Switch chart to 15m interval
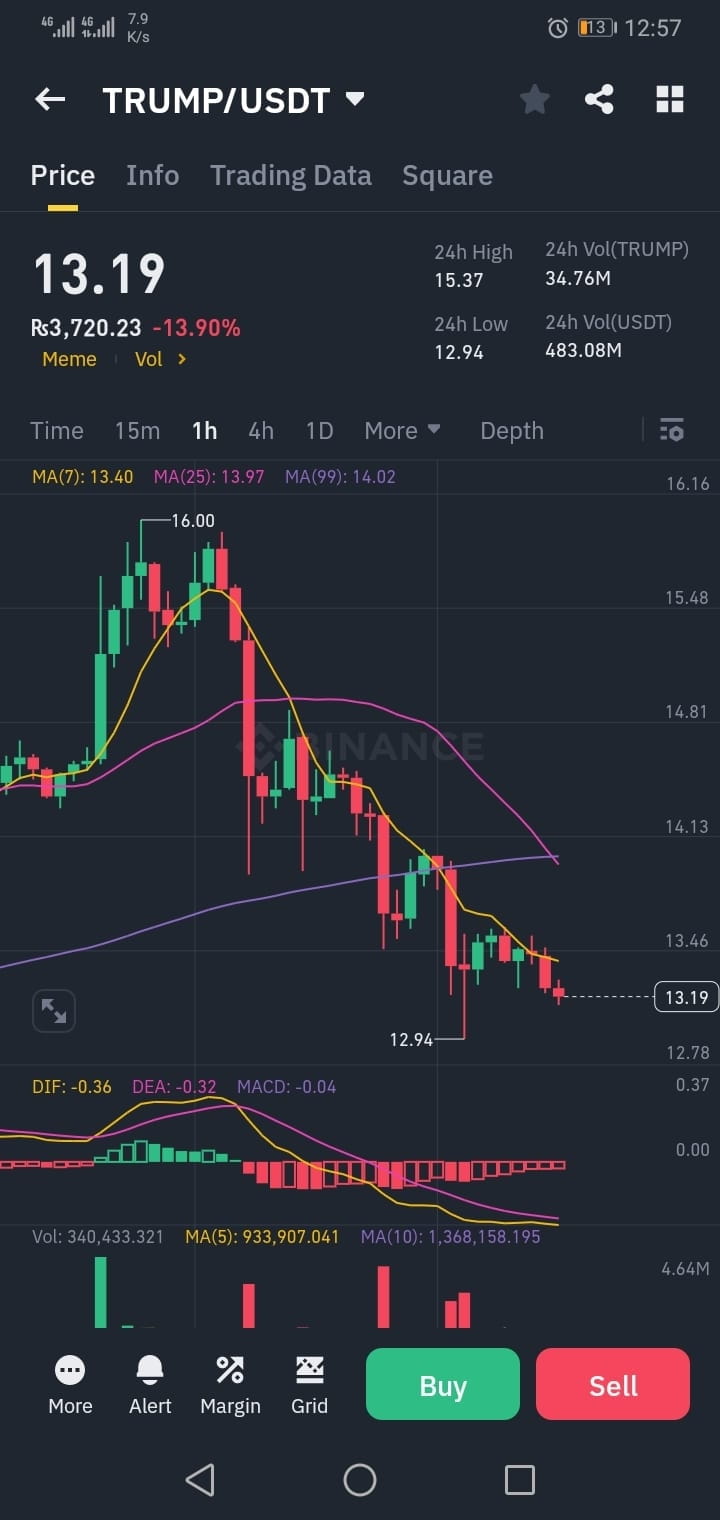The image size is (720, 1520). pos(137,431)
